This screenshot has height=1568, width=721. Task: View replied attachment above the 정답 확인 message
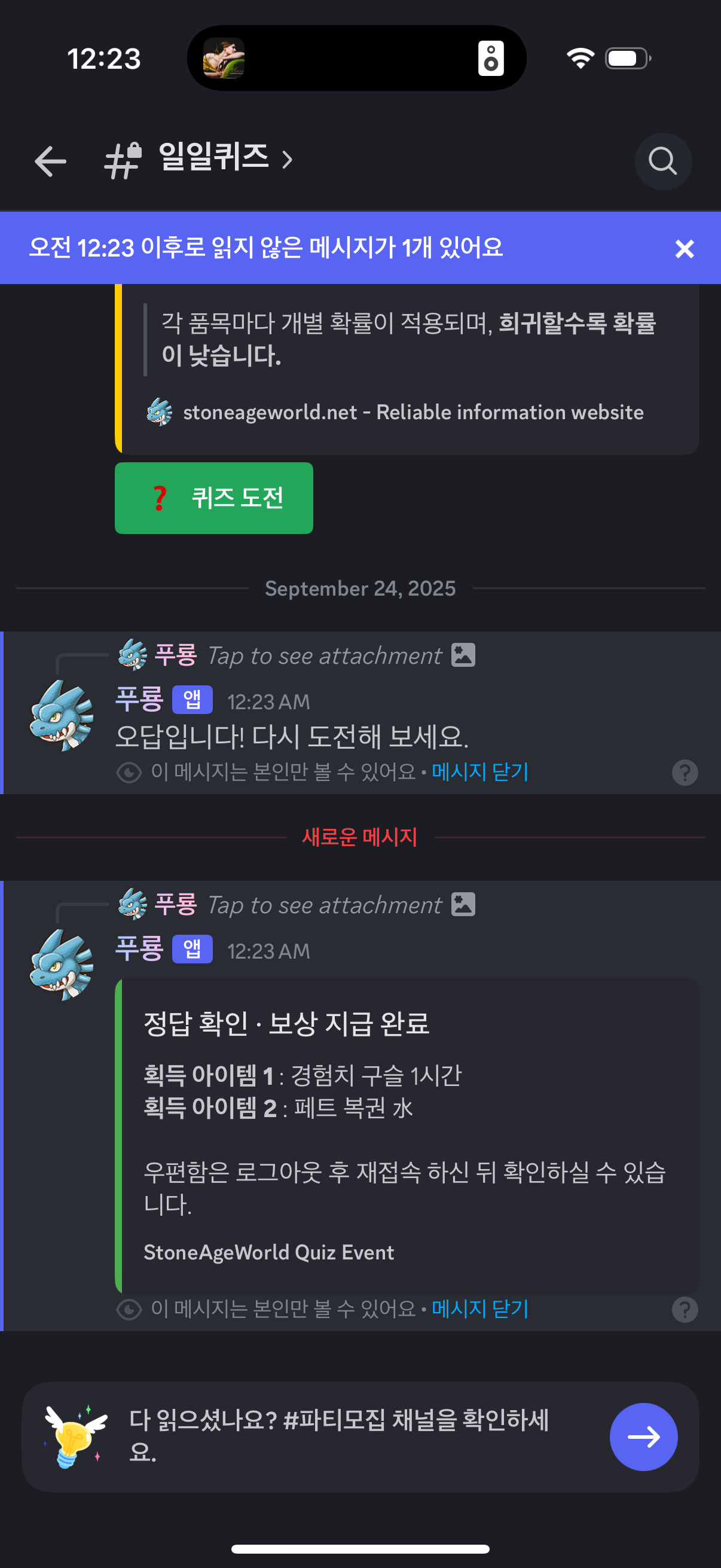click(x=325, y=905)
